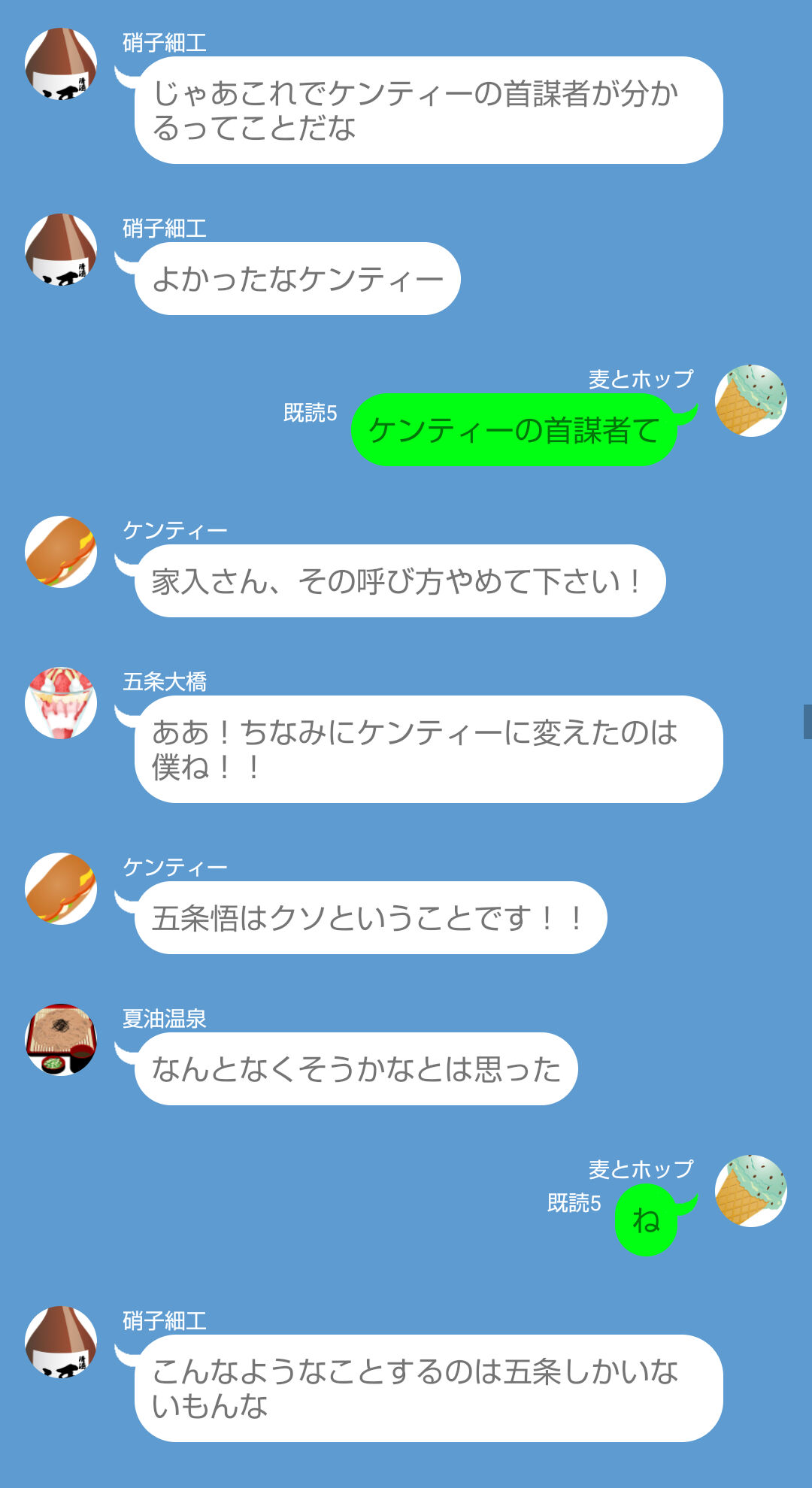Open 硝子細工's avatar beside じゃあこれで message
This screenshot has width=812, height=1488.
click(x=61, y=64)
